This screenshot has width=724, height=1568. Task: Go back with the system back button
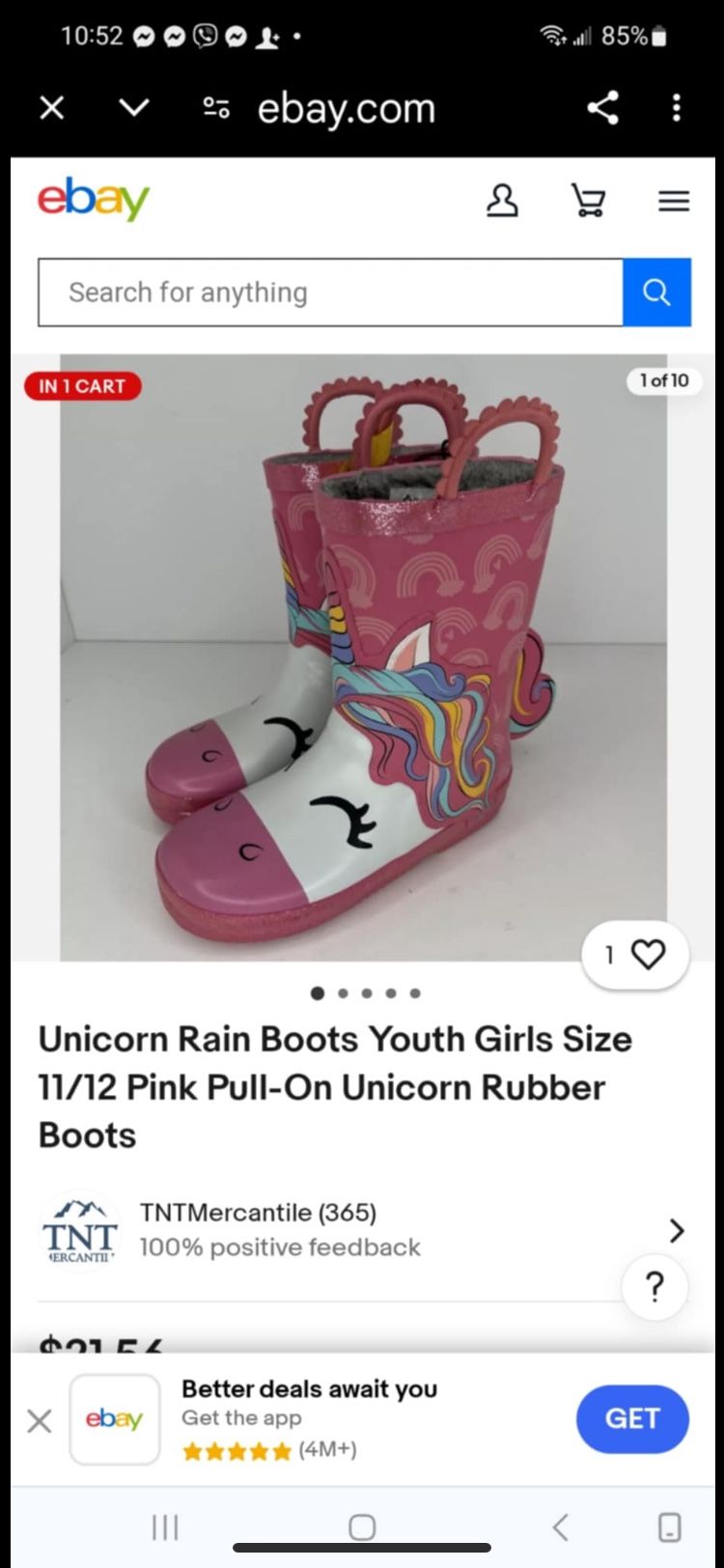561,1526
